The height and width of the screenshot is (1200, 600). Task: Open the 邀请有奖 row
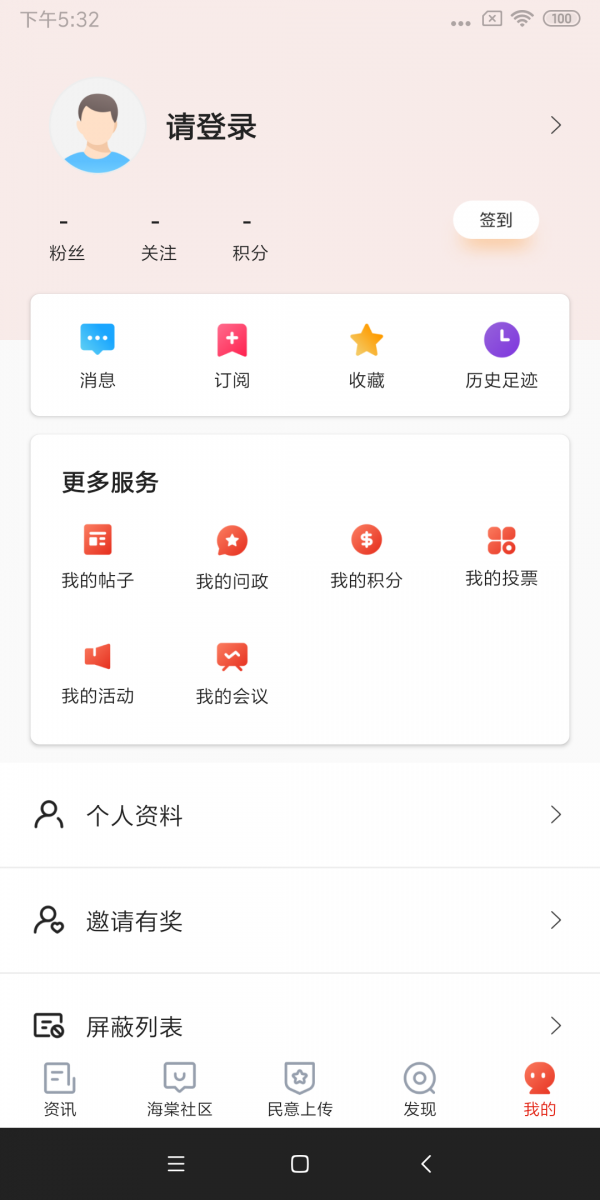coord(300,921)
